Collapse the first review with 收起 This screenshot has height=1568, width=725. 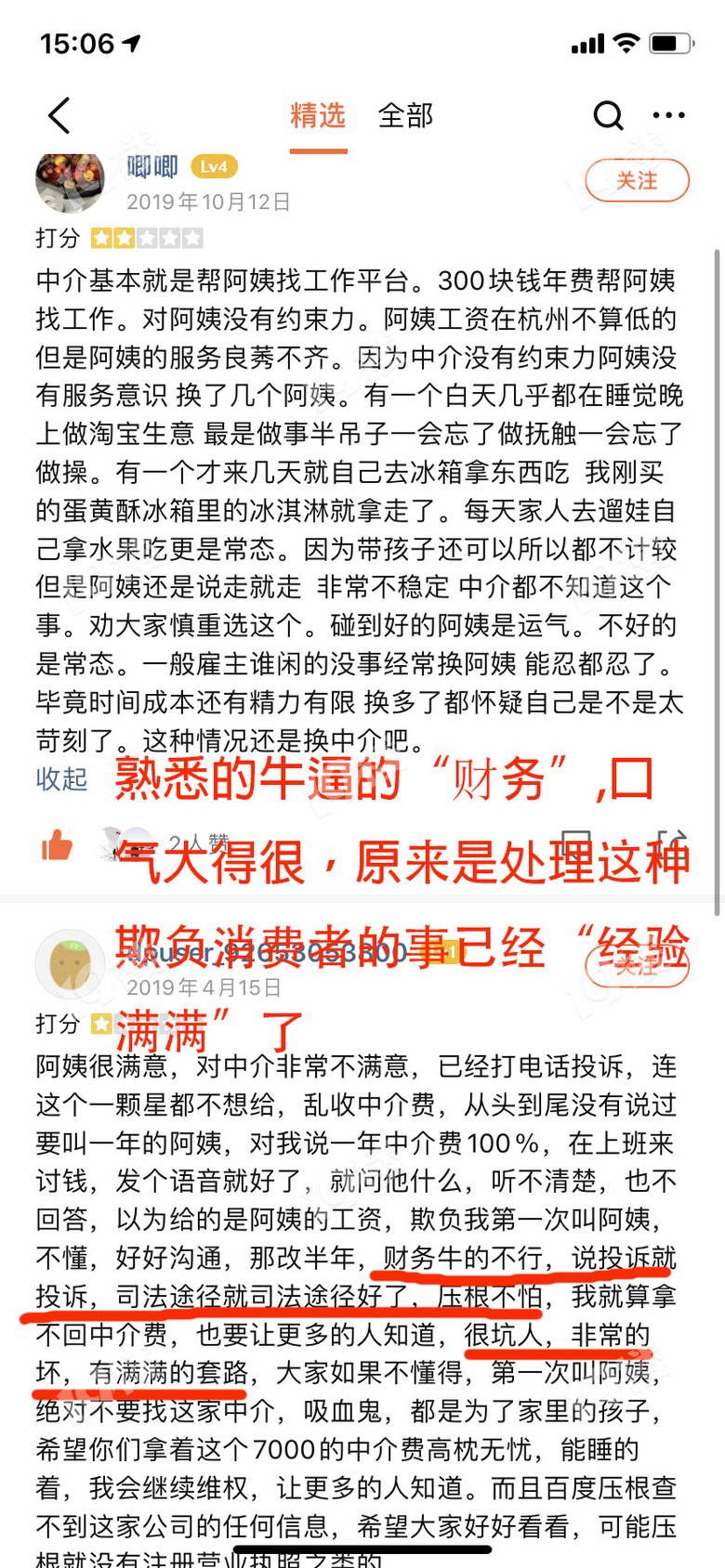tap(61, 778)
